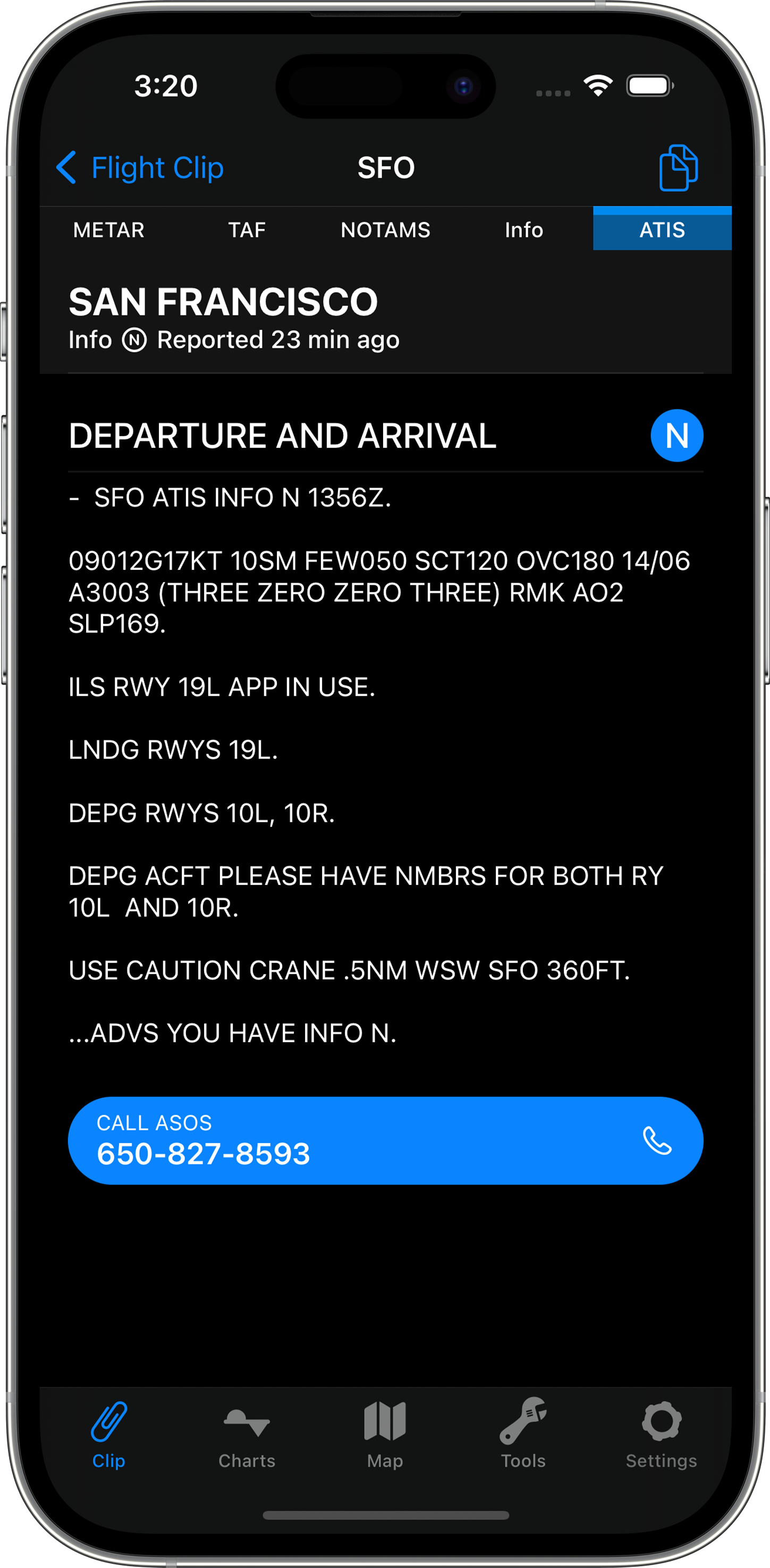This screenshot has height=1568, width=770.
Task: Go to the Tools tab
Action: 523,1435
